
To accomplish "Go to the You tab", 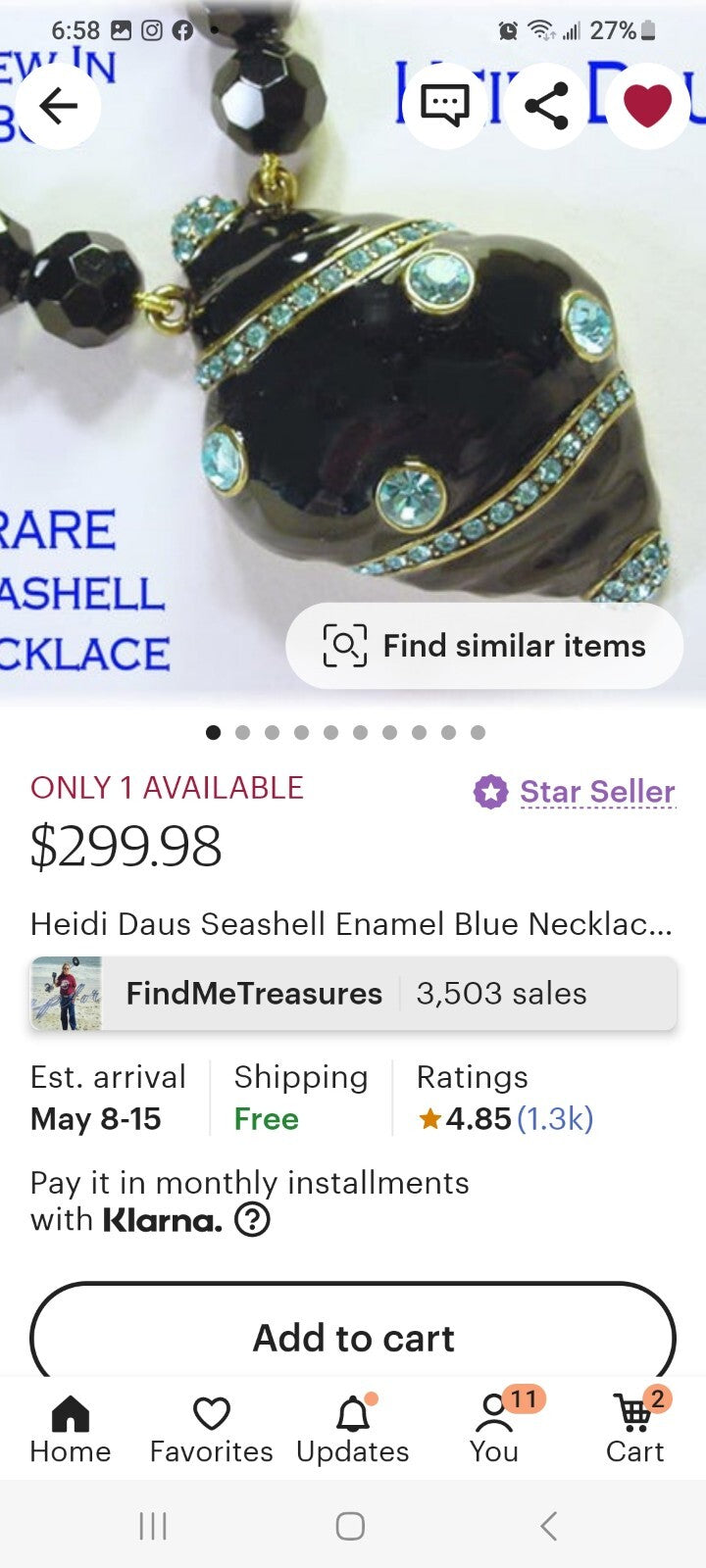I will [x=494, y=1429].
